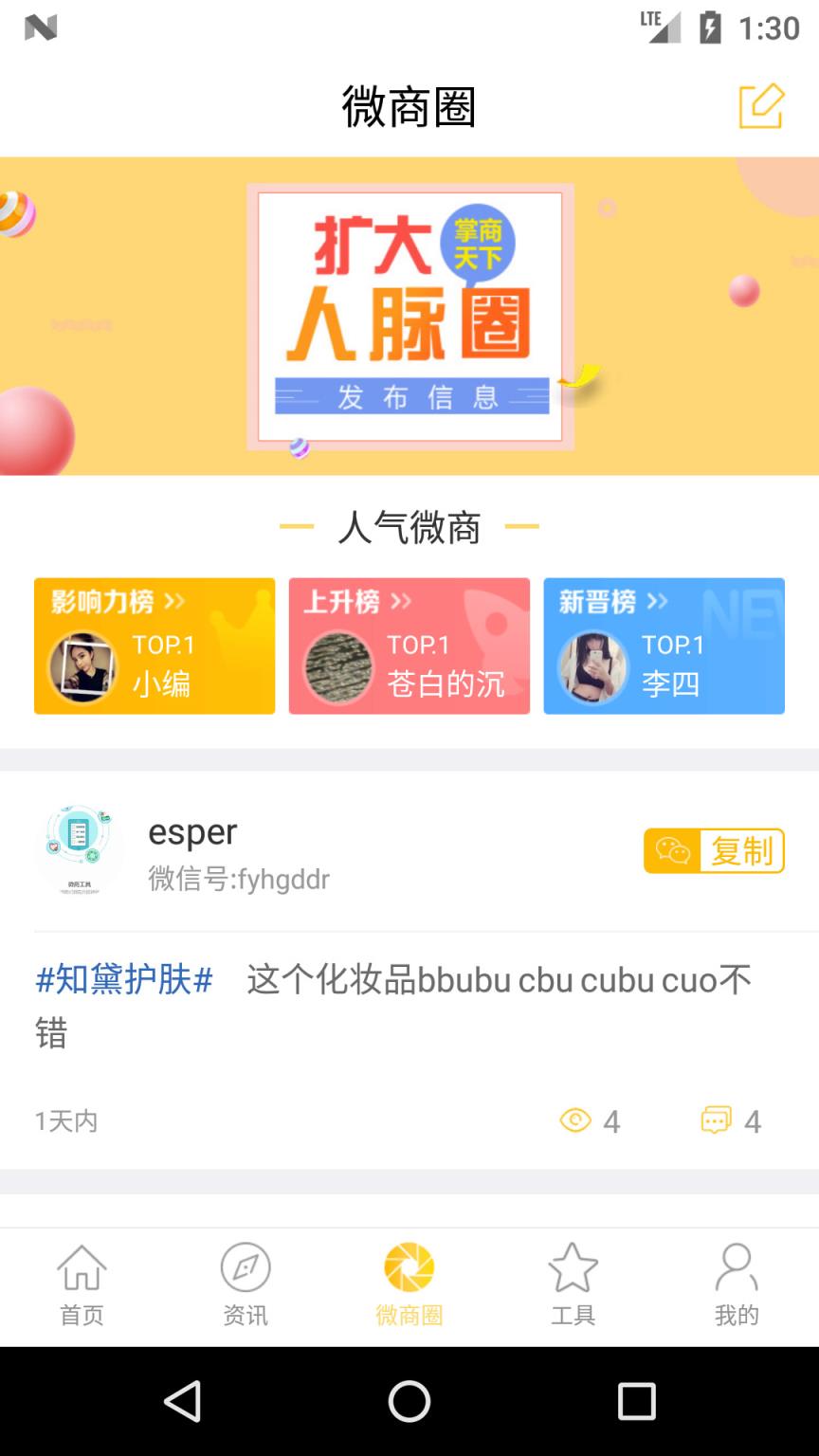Select the 首页 home tab icon
The width and height of the screenshot is (819, 1456).
click(82, 1266)
